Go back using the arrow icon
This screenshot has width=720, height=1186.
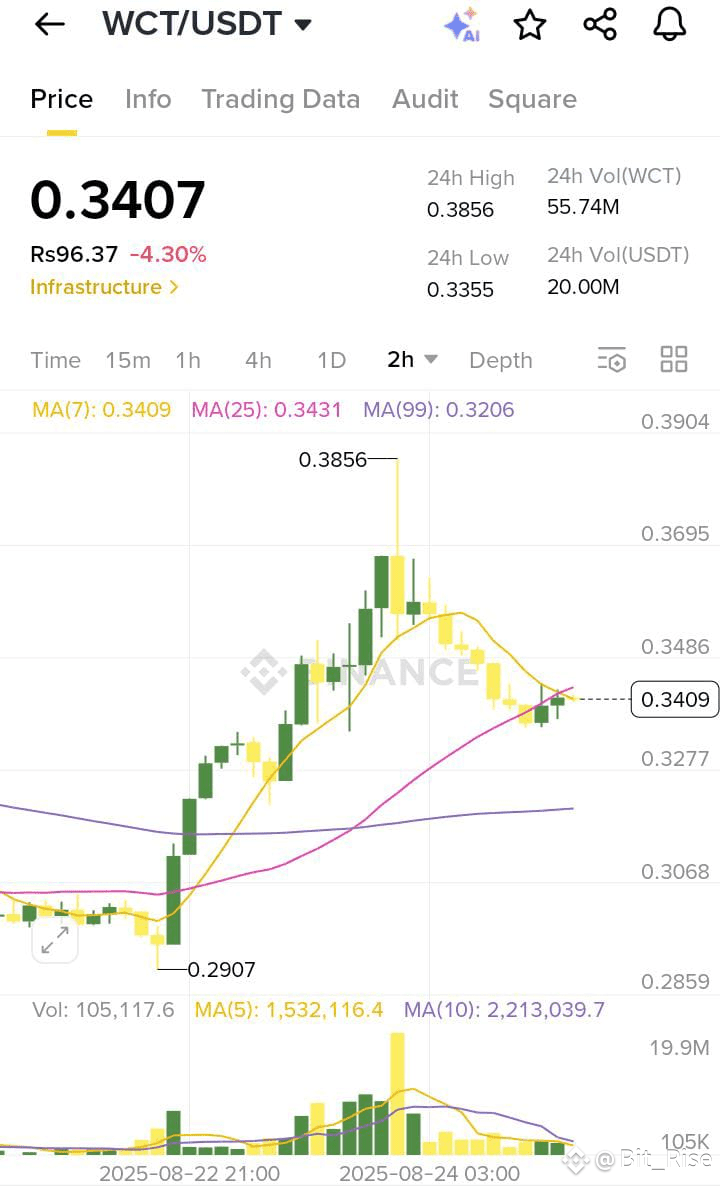(x=49, y=25)
